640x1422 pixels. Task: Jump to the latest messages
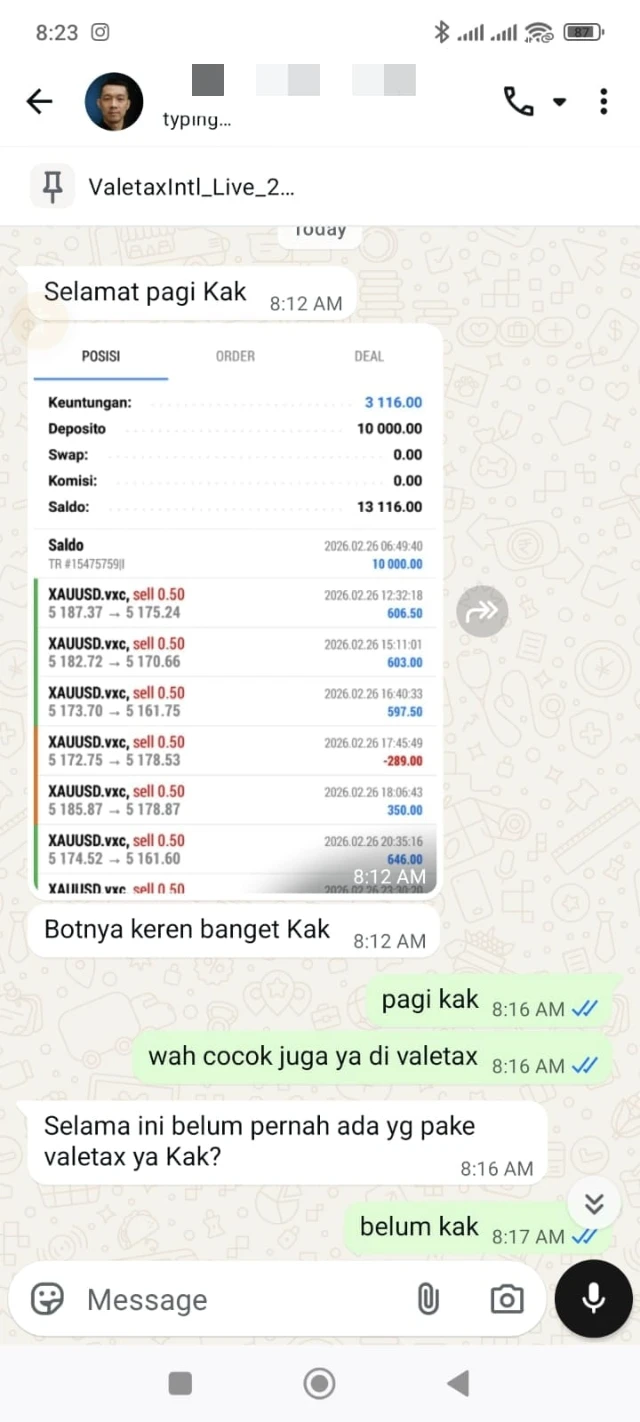[x=594, y=1202]
